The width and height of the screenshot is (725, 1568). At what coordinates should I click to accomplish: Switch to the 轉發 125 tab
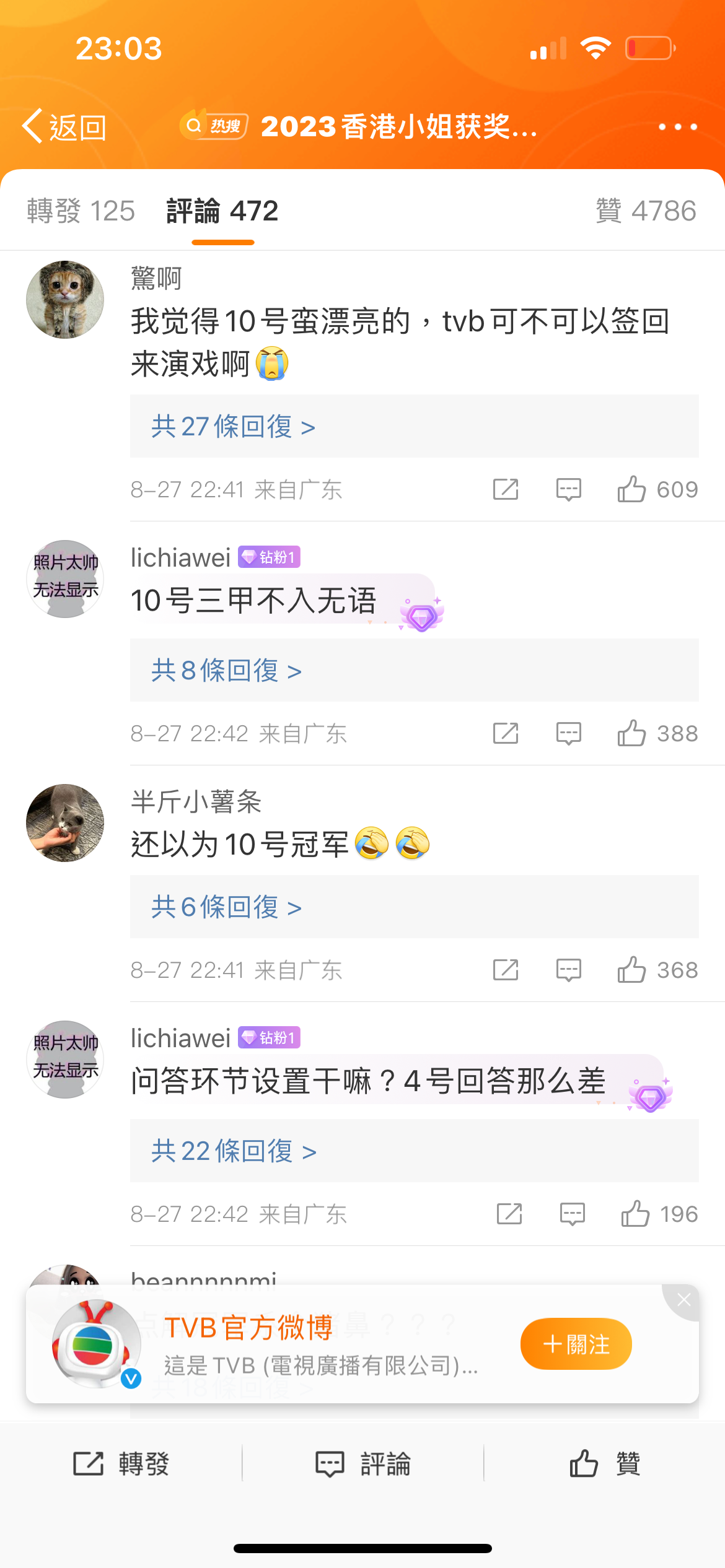tap(79, 211)
